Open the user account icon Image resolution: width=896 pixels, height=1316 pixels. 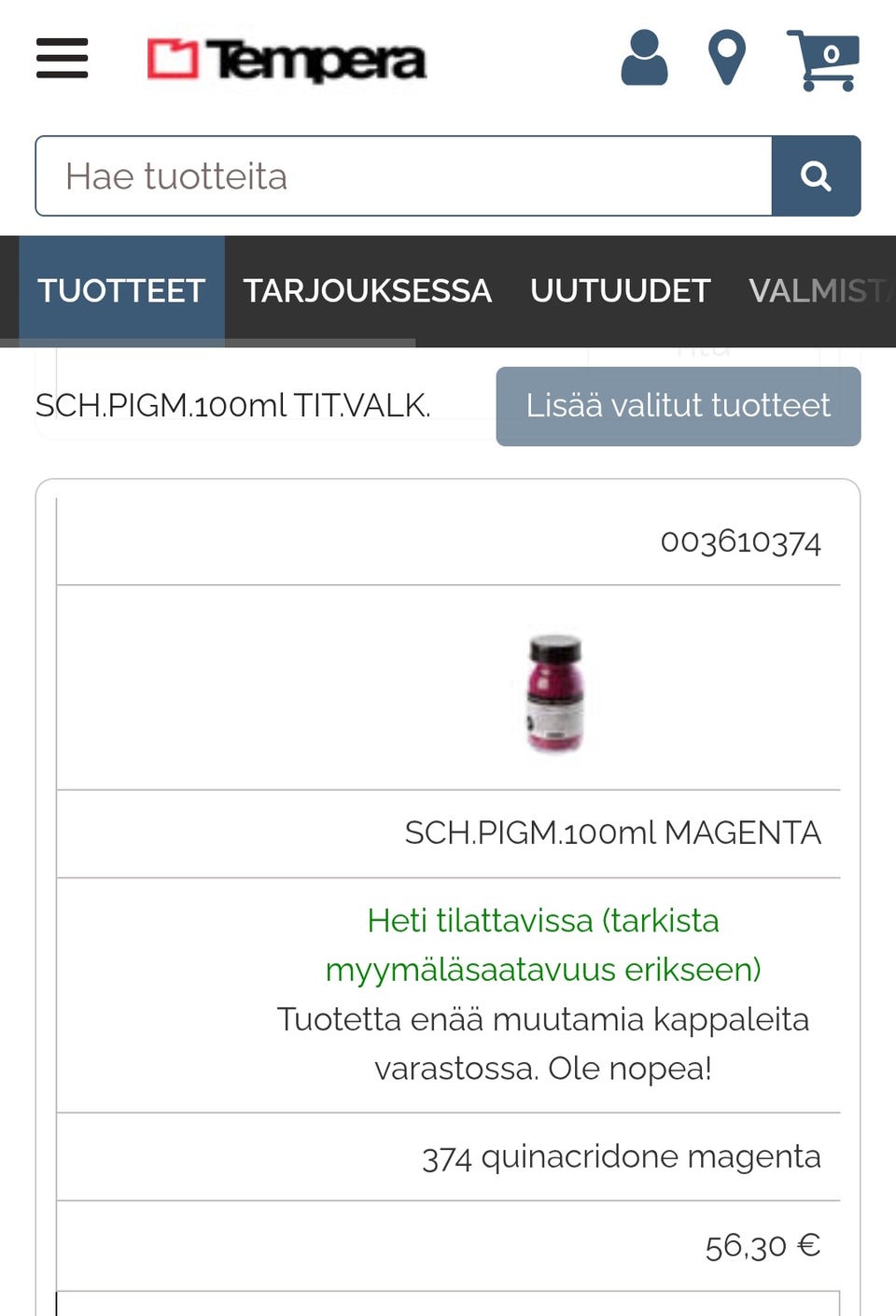[645, 60]
